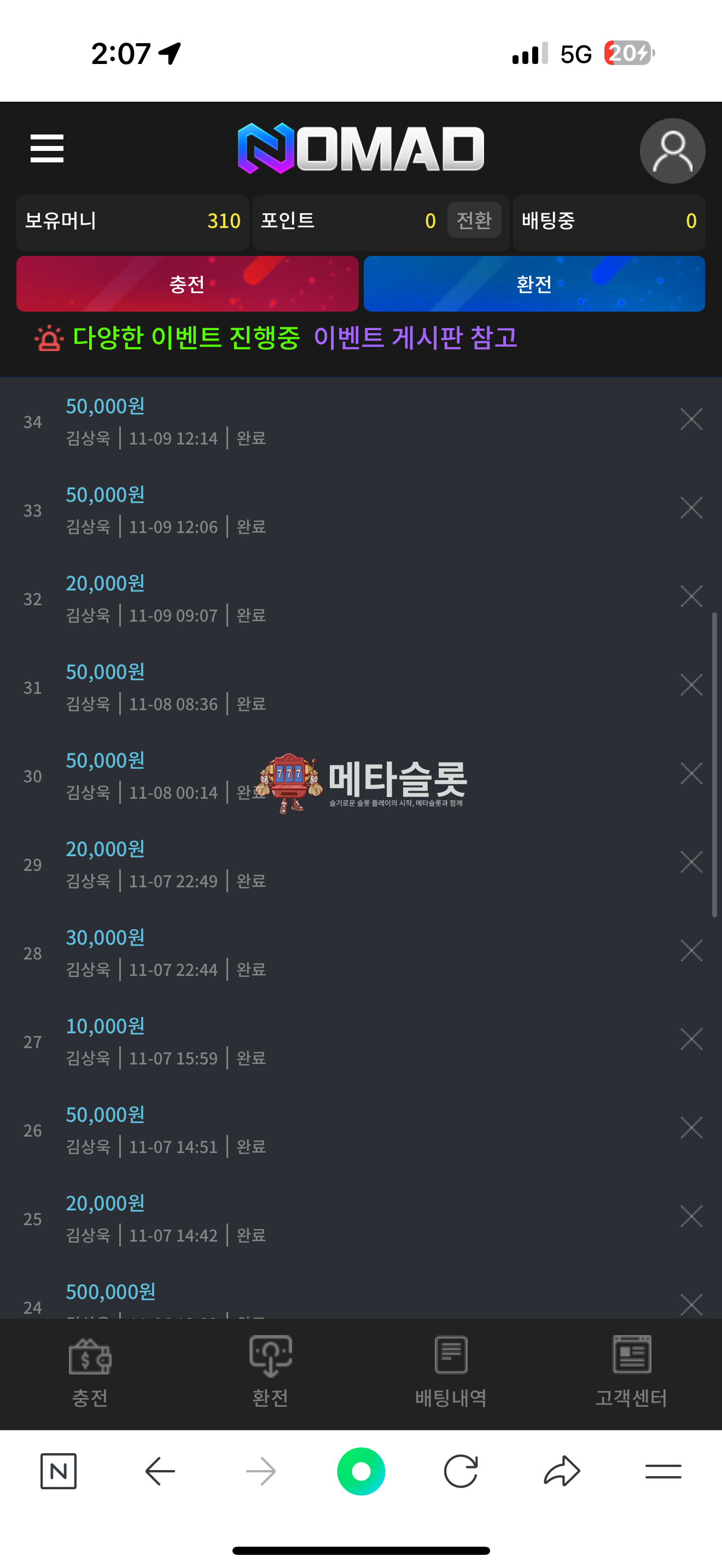This screenshot has width=722, height=1568.
Task: Tap the 전환 point conversion button
Action: 474,220
